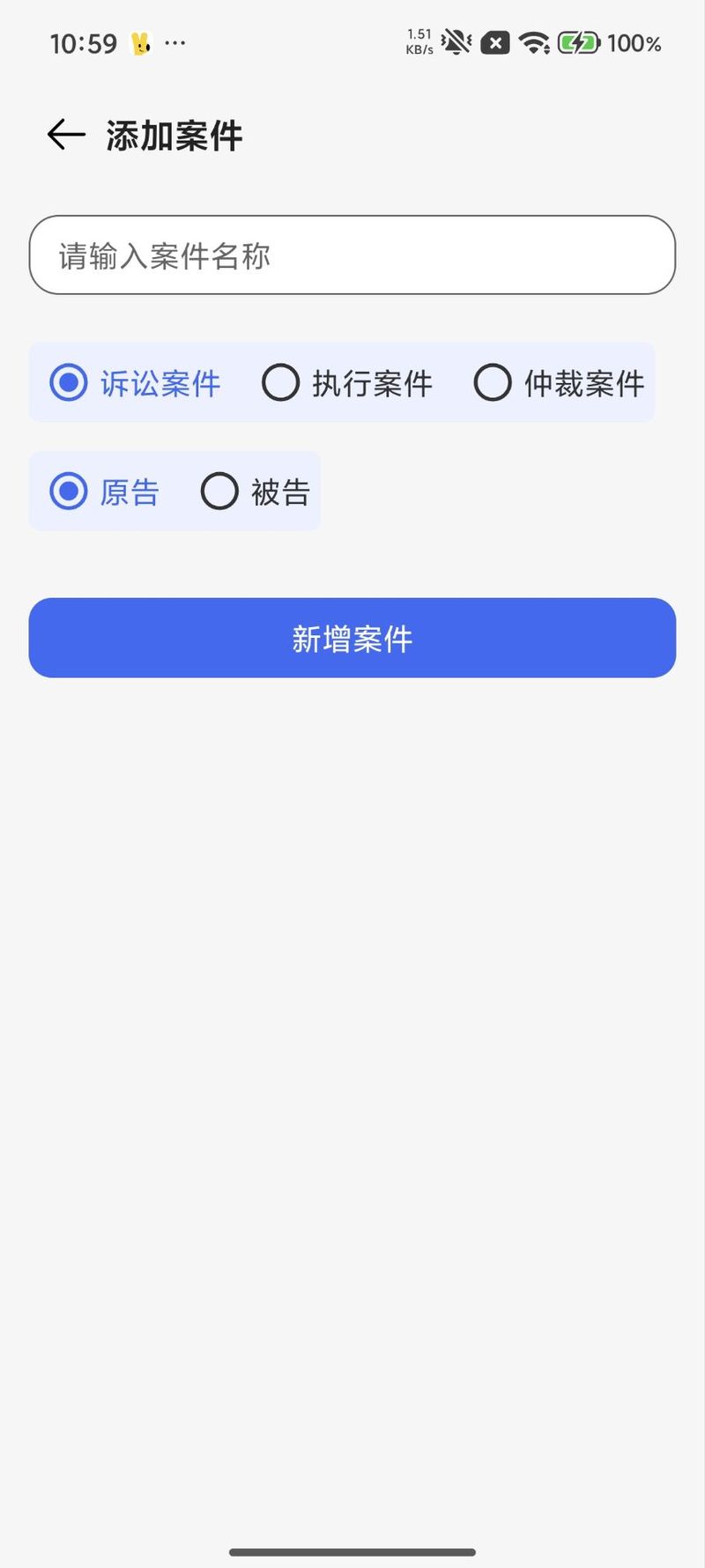
Task: Select 原告 as the party role
Action: [x=105, y=492]
